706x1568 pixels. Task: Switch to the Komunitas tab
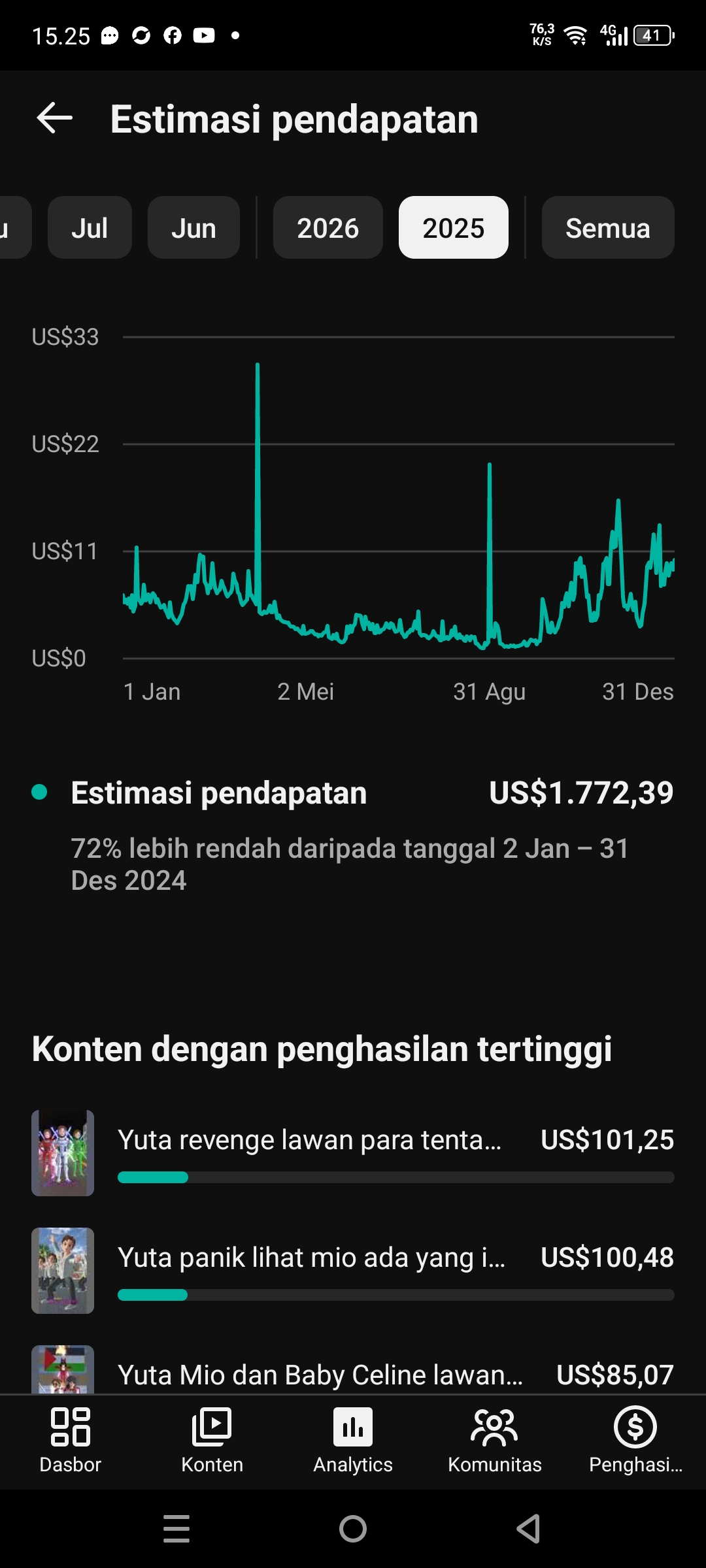pos(494,1440)
